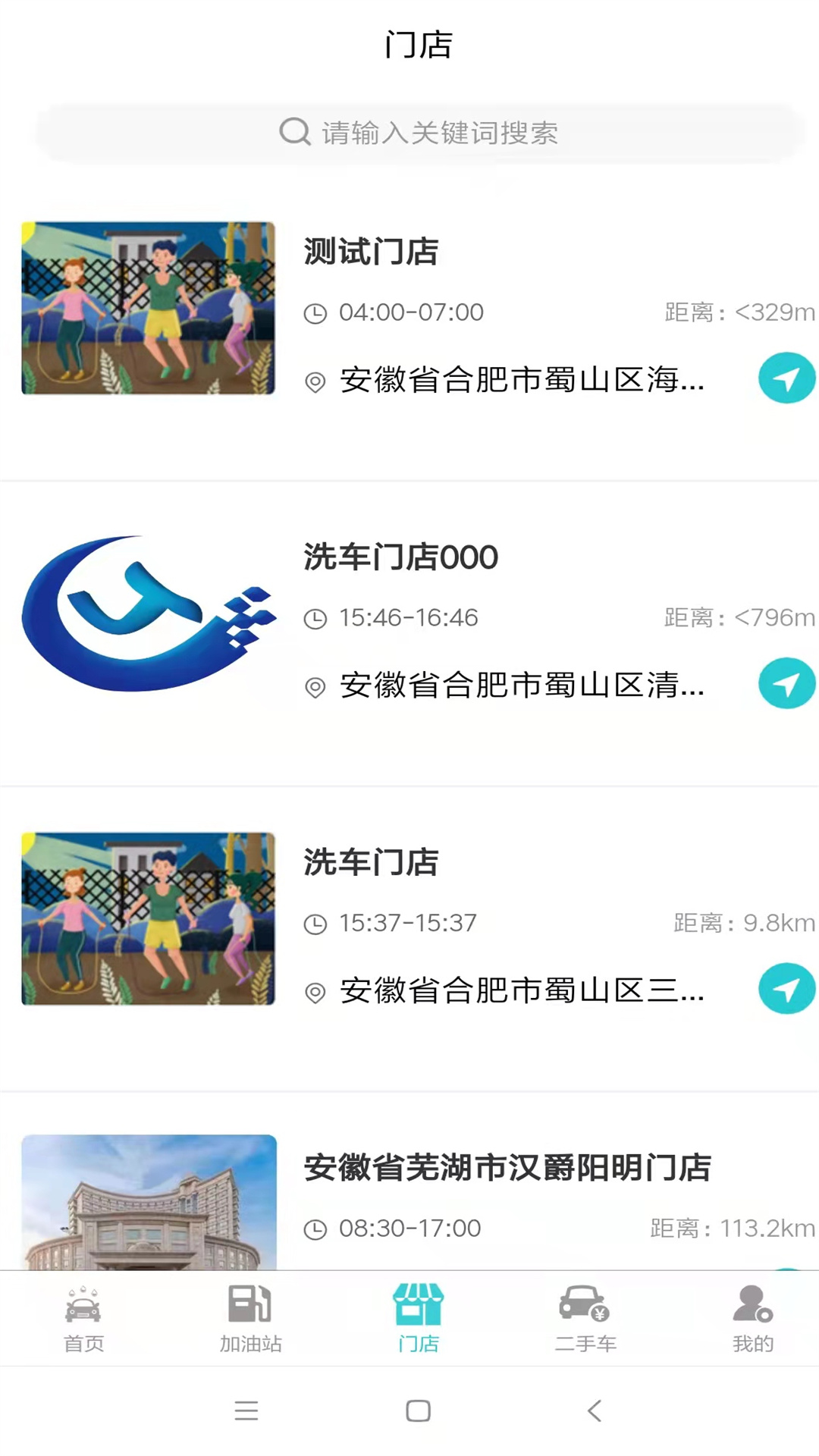Open the system recent apps menu
819x1456 pixels.
(246, 1410)
